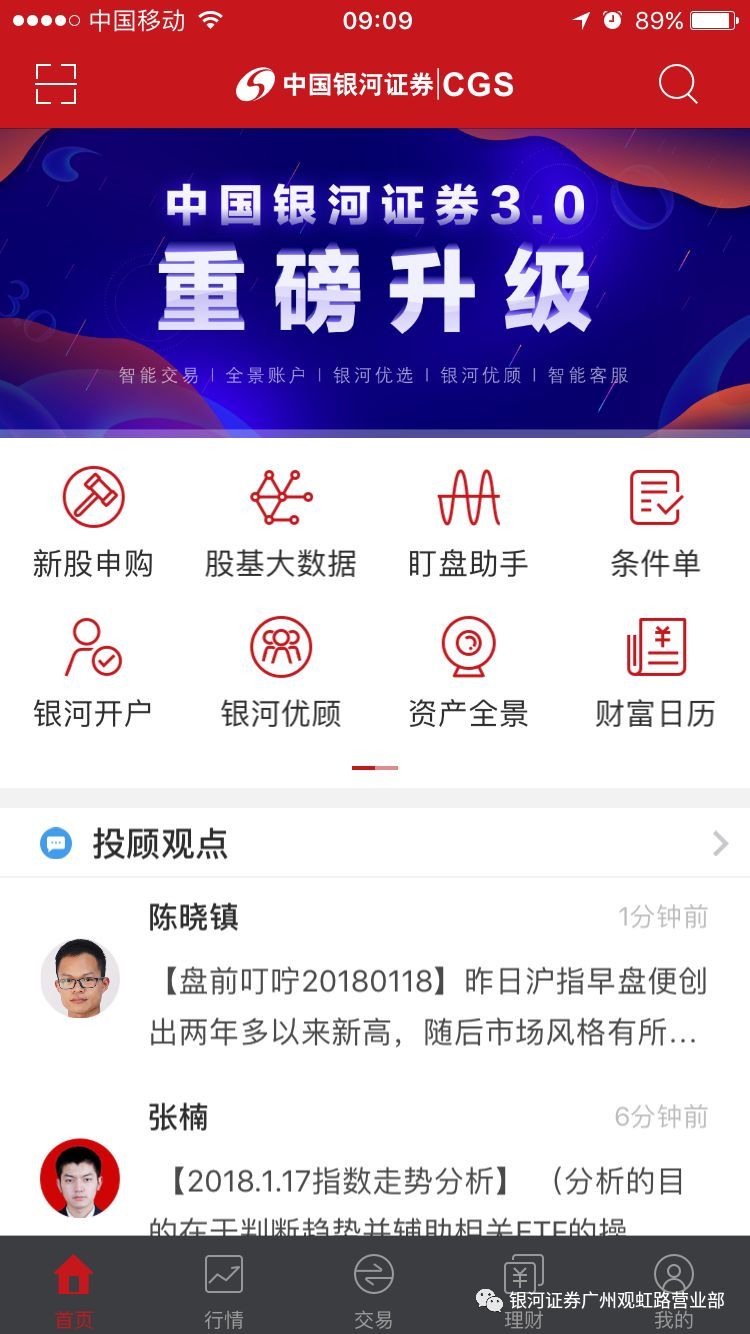Open the 中国银河证券3.0 upgrade banner
750x1334 pixels.
[375, 282]
